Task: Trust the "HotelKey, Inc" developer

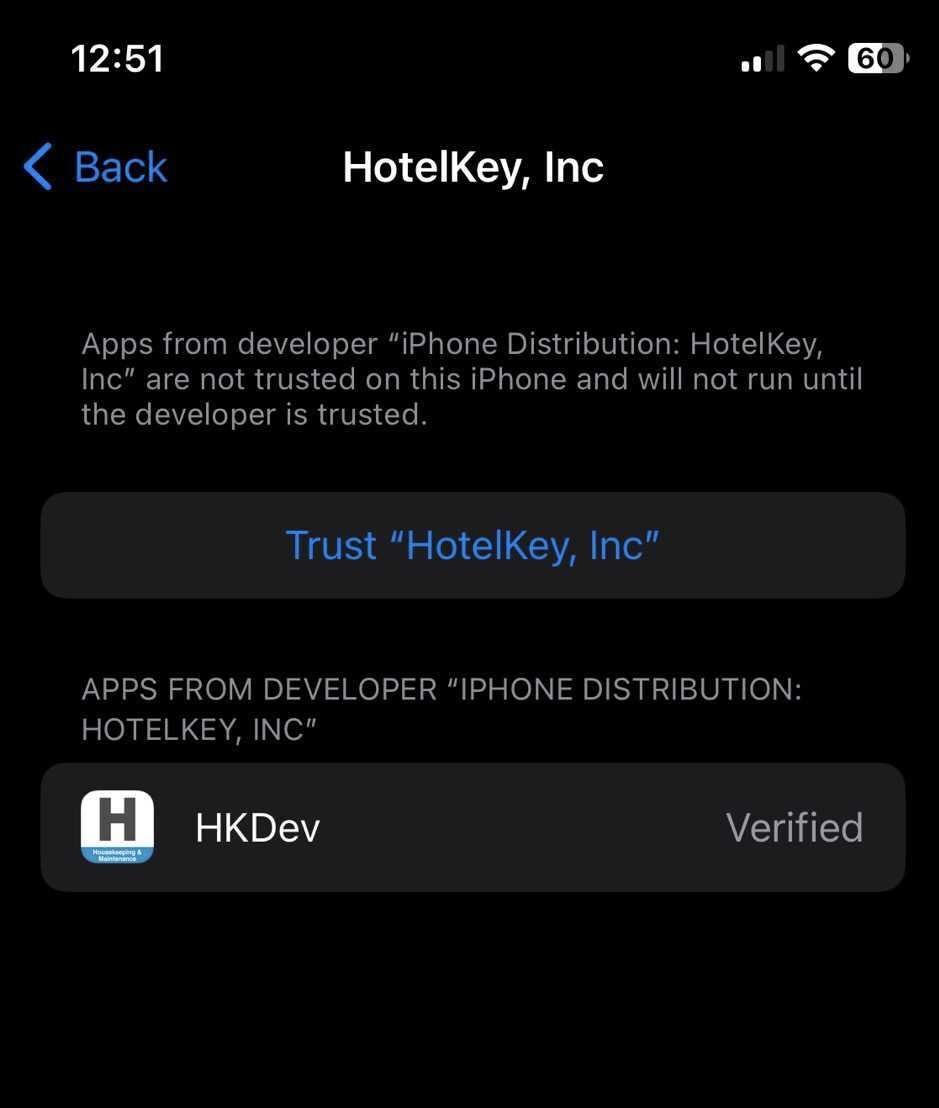Action: (472, 546)
